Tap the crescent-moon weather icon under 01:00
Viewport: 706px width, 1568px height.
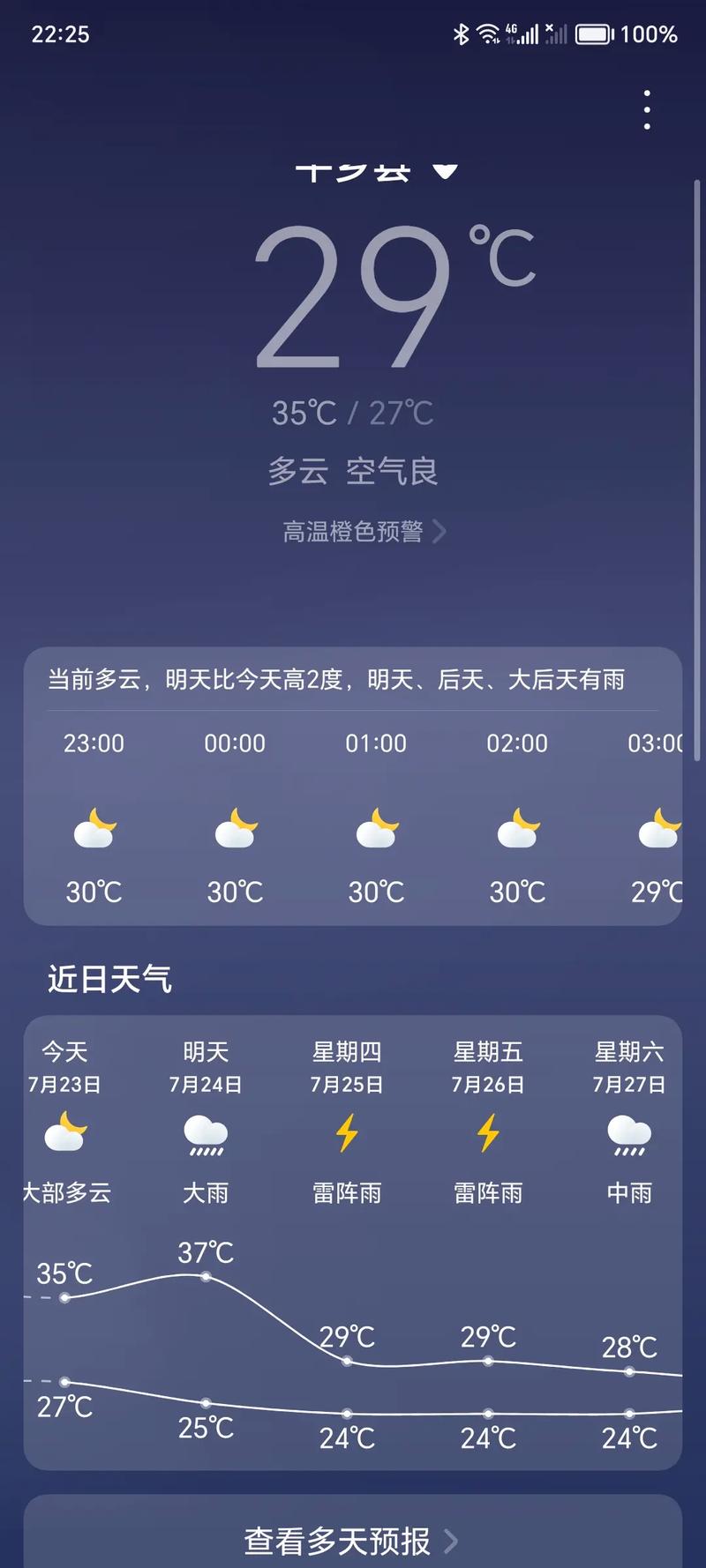(377, 829)
